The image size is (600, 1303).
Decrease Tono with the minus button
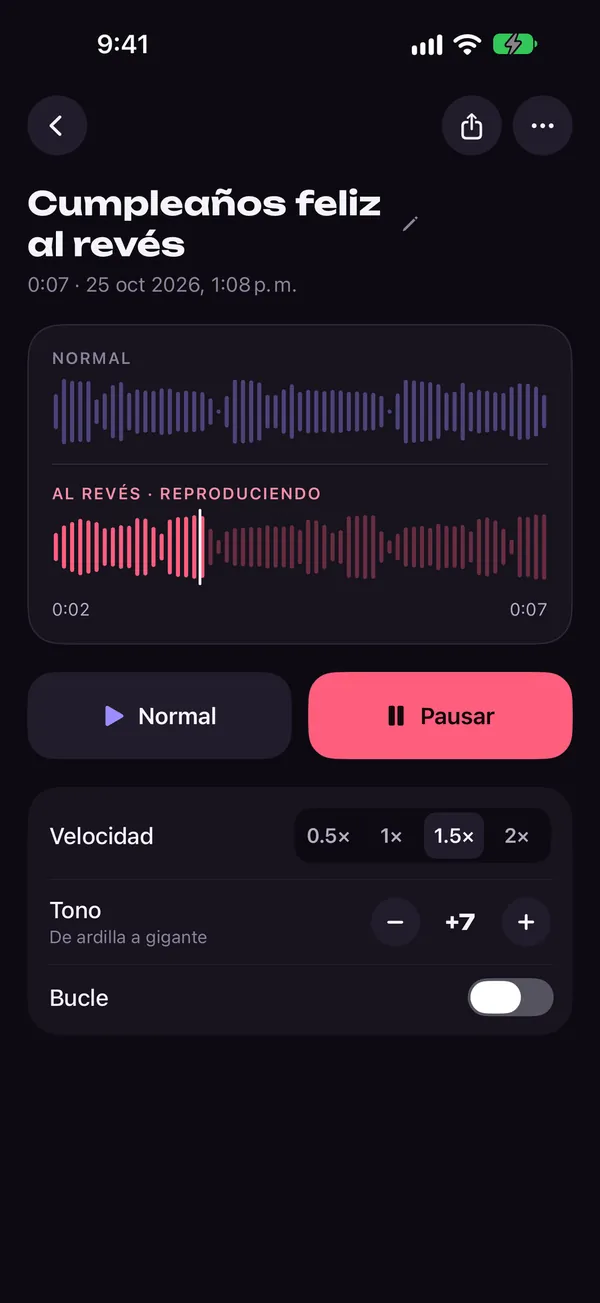click(395, 922)
